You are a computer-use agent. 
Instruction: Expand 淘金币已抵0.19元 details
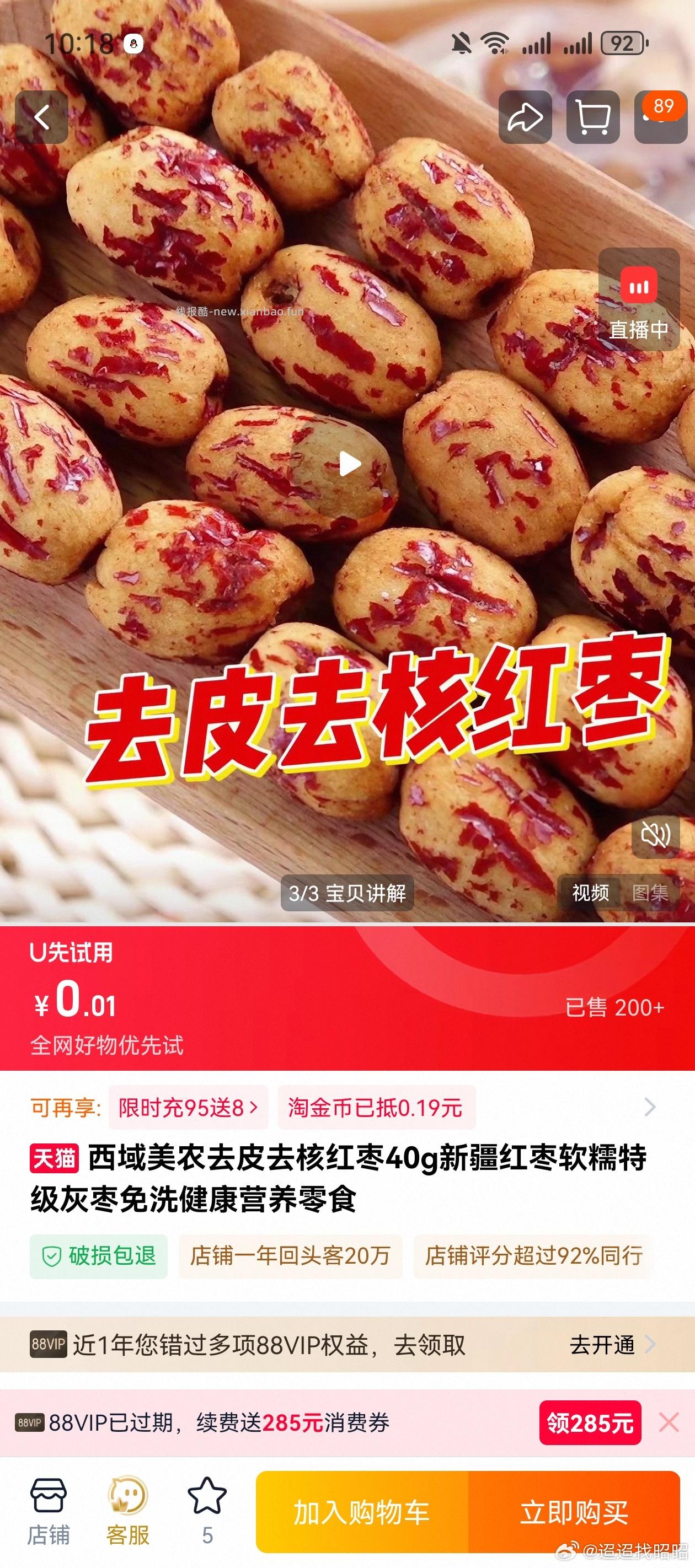click(x=376, y=1108)
